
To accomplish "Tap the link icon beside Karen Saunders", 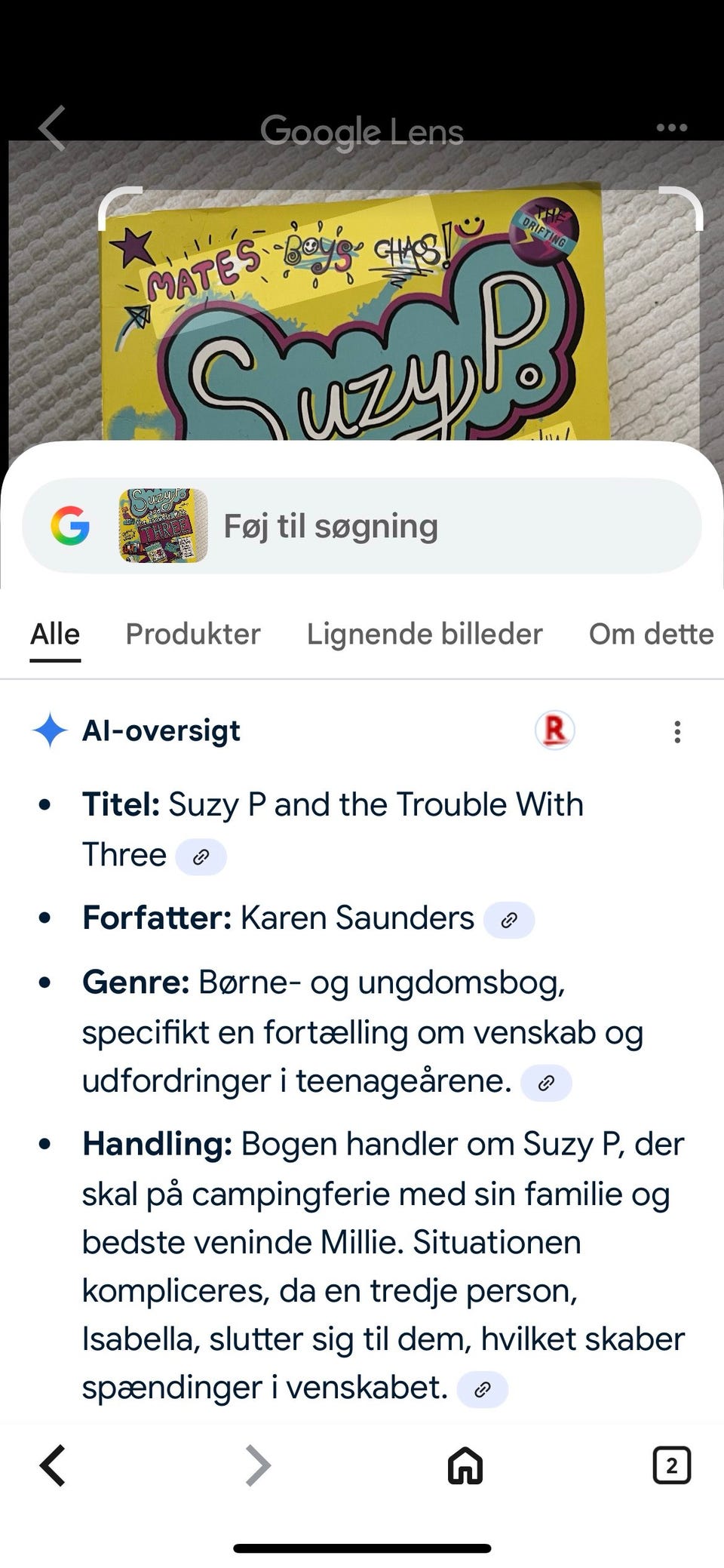I will pyautogui.click(x=508, y=920).
